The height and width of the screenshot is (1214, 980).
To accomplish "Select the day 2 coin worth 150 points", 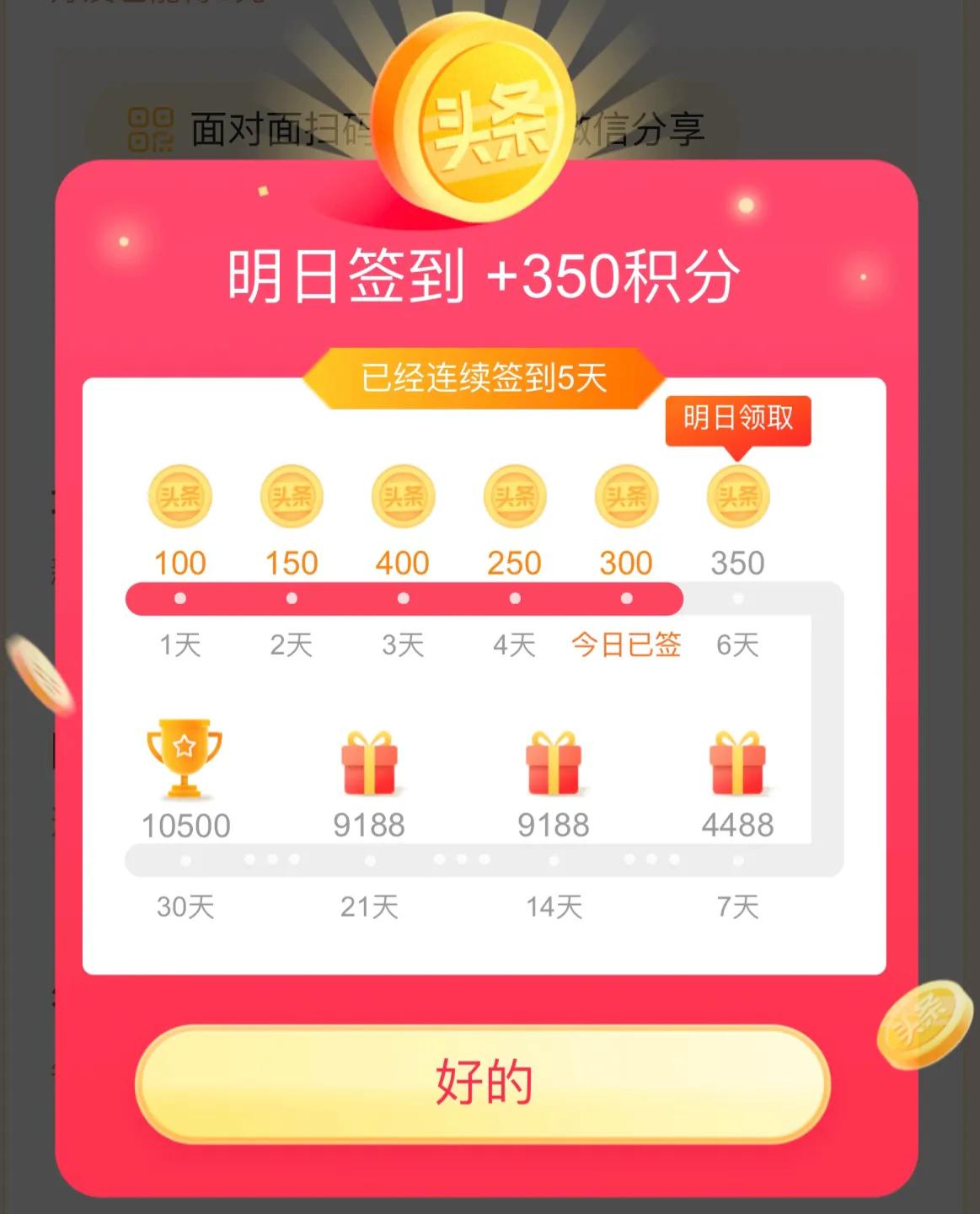I will 291,496.
